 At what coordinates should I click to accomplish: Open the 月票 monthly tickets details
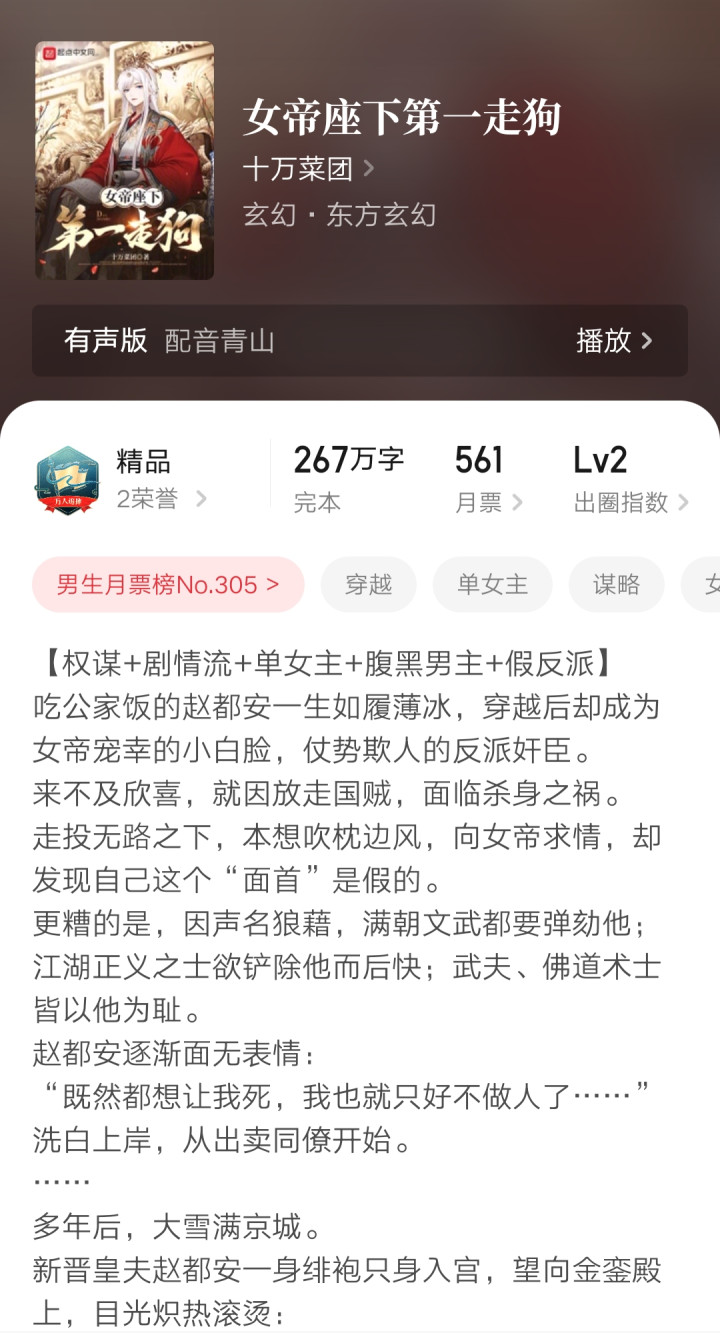[488, 479]
